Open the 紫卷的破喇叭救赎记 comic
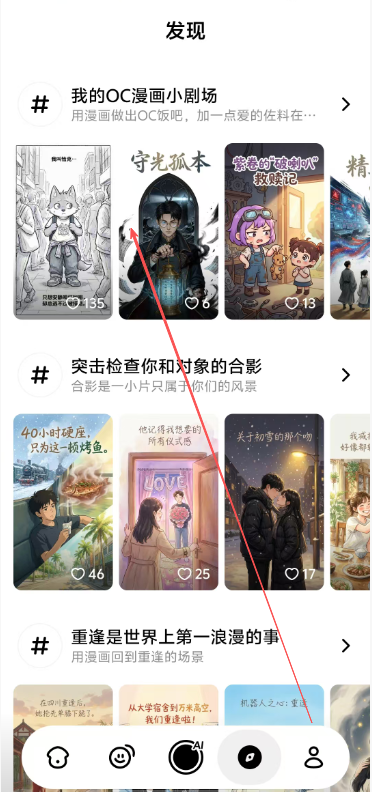Viewport: 372px width, 792px height. point(274,231)
